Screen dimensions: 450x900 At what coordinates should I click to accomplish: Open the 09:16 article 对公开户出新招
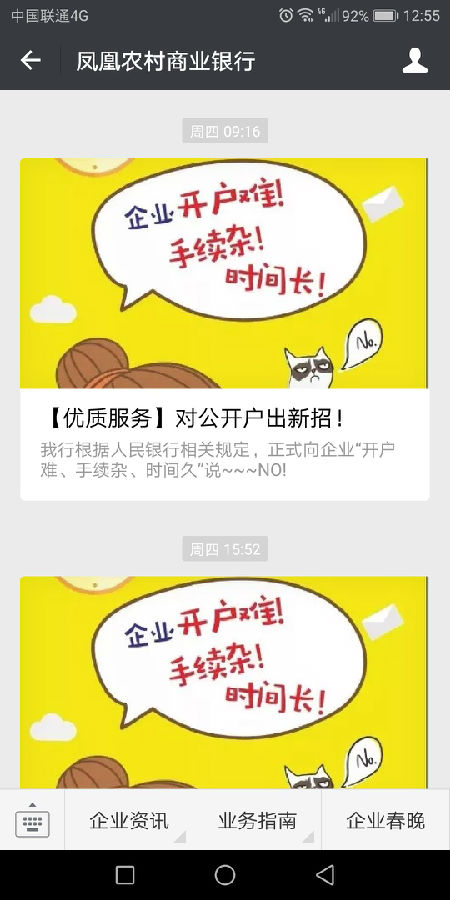(x=224, y=329)
